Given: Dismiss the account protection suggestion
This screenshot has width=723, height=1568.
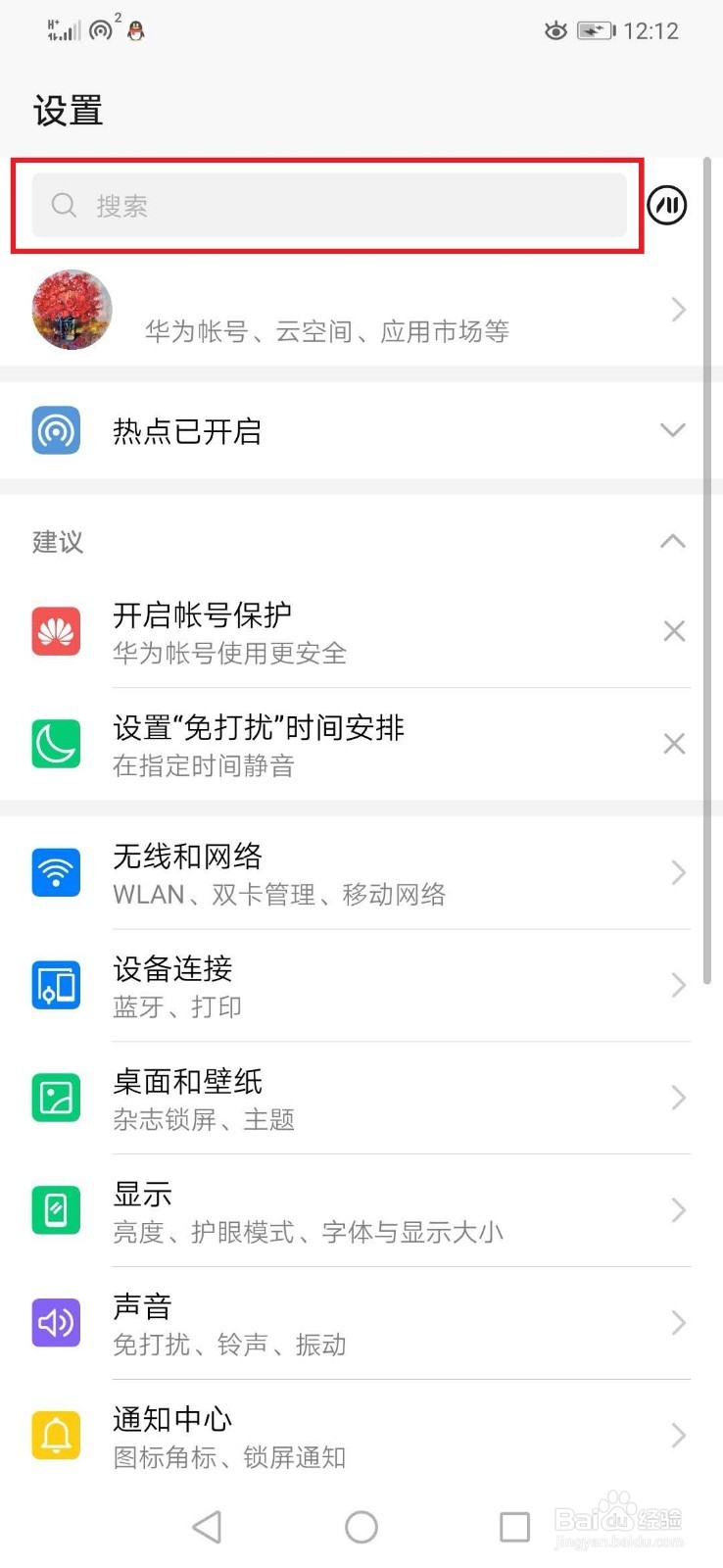Looking at the screenshot, I should 674,631.
